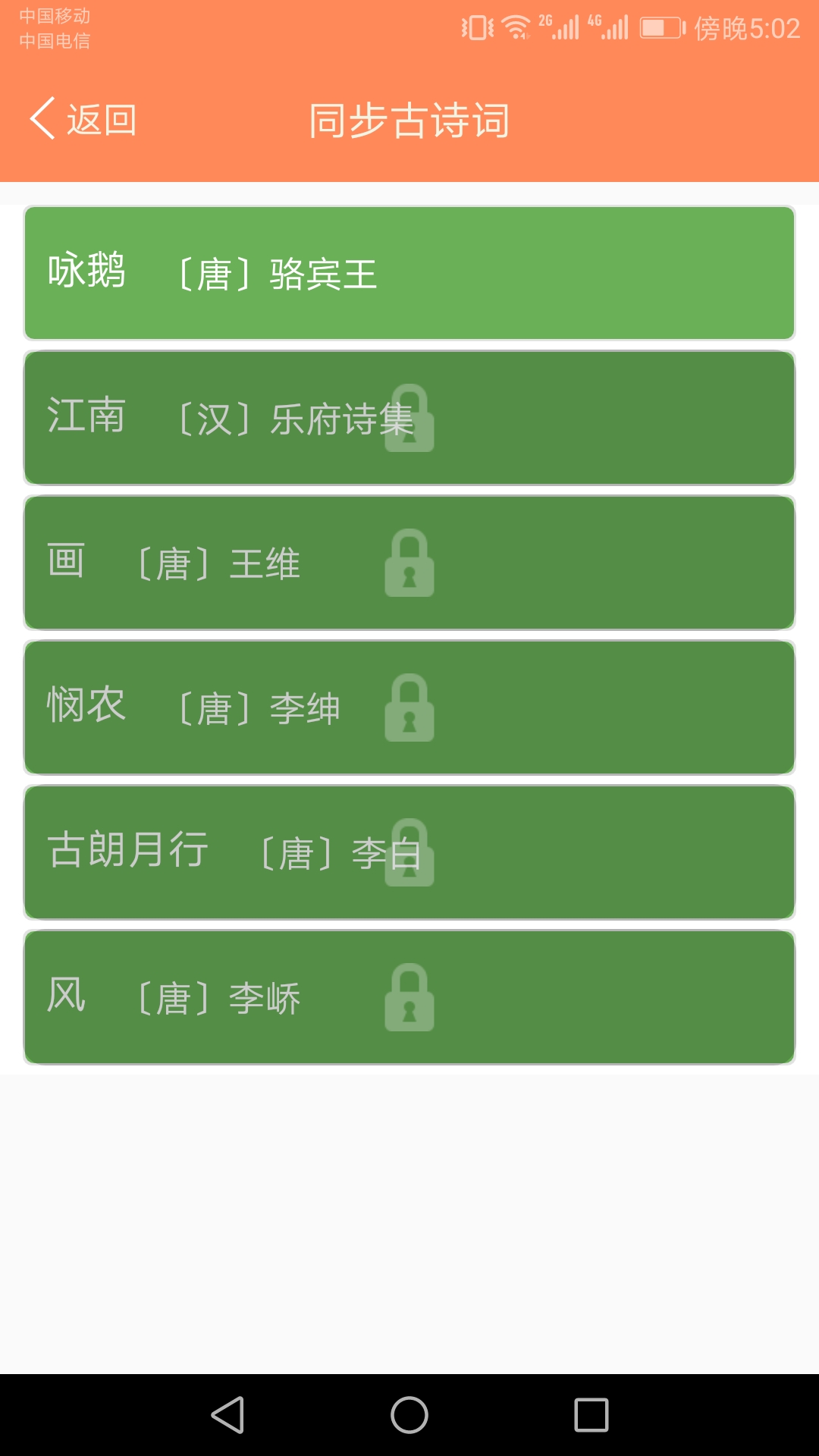Open the poem 咏鹅 by 骆宾王
The height and width of the screenshot is (1456, 819).
tap(409, 273)
